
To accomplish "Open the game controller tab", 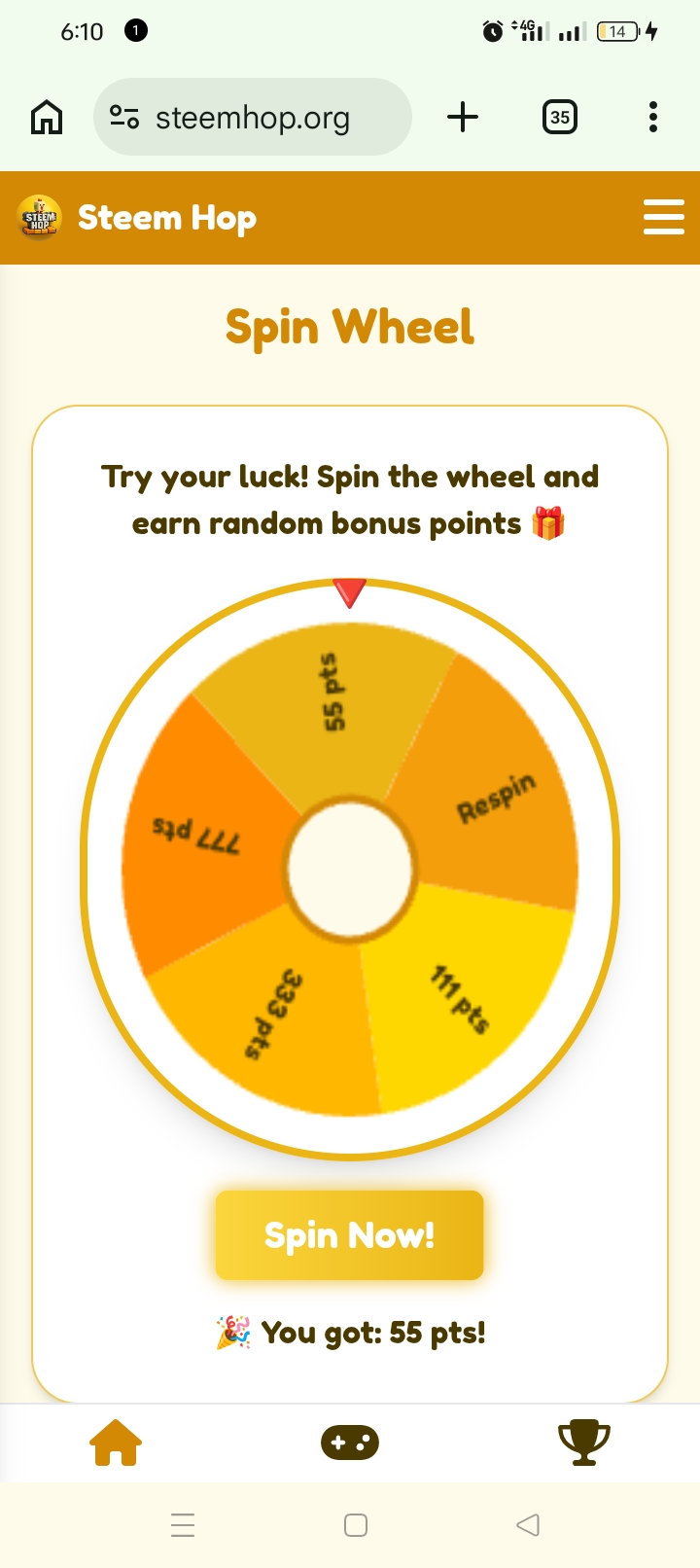I will coord(350,1443).
